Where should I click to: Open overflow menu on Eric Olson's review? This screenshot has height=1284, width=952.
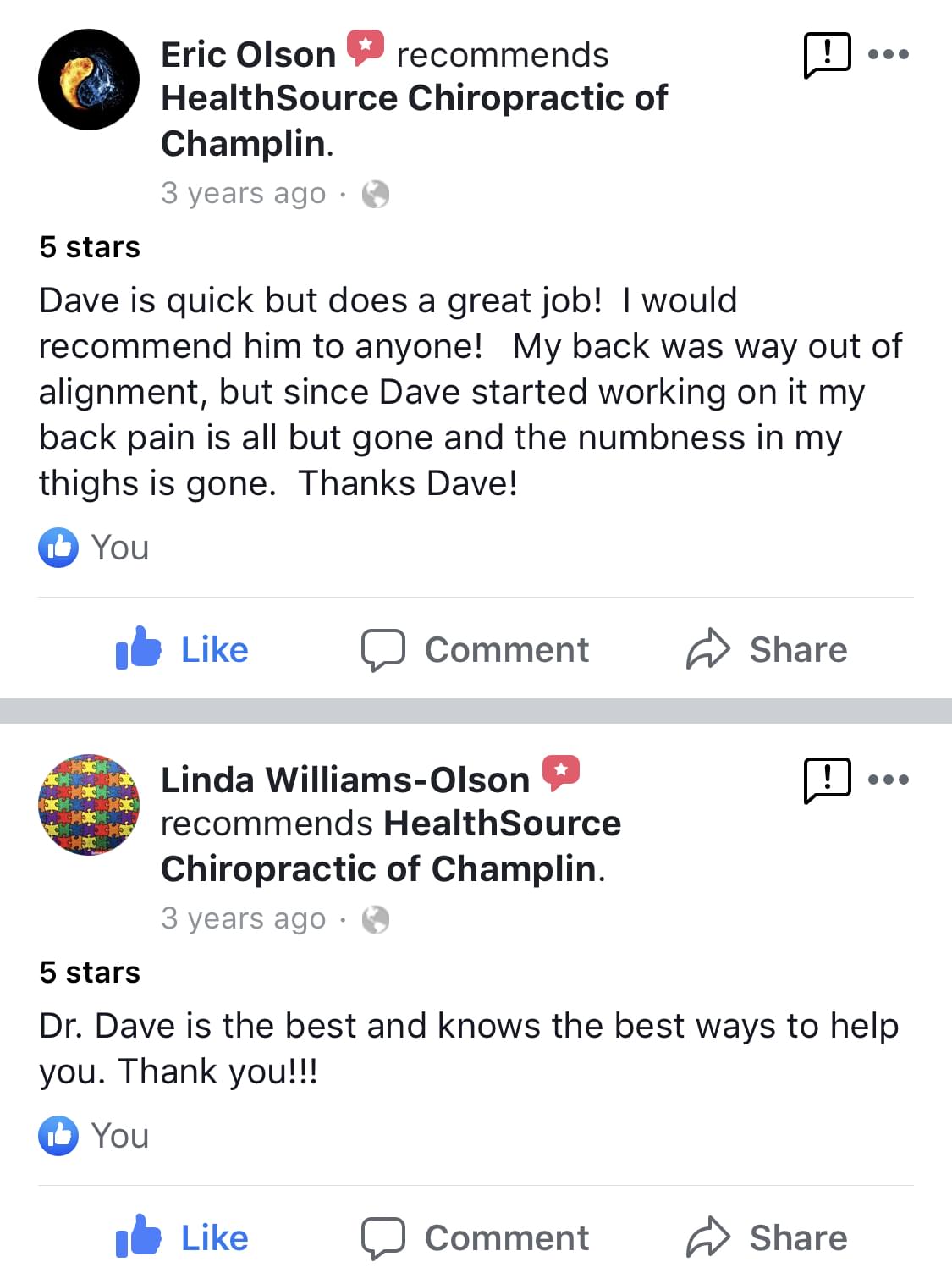point(889,55)
